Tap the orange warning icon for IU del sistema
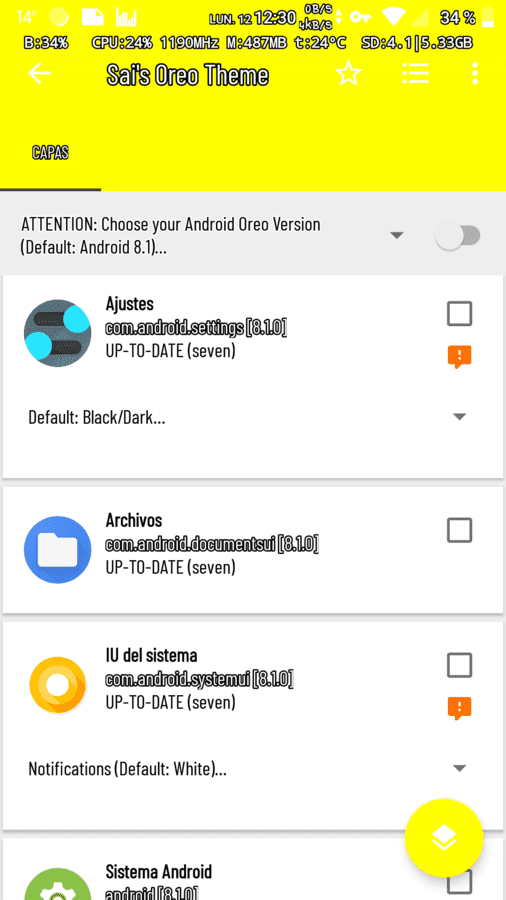Viewport: 506px width, 900px height. [x=460, y=709]
